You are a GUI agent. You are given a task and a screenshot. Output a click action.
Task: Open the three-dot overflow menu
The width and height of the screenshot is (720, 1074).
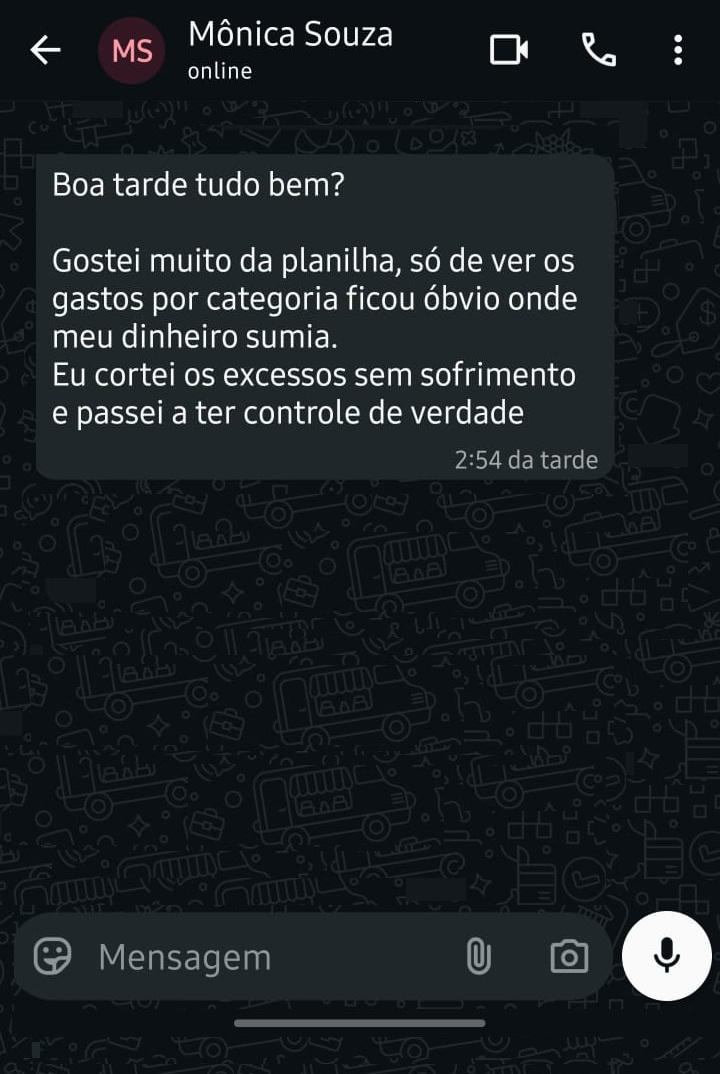[x=679, y=49]
